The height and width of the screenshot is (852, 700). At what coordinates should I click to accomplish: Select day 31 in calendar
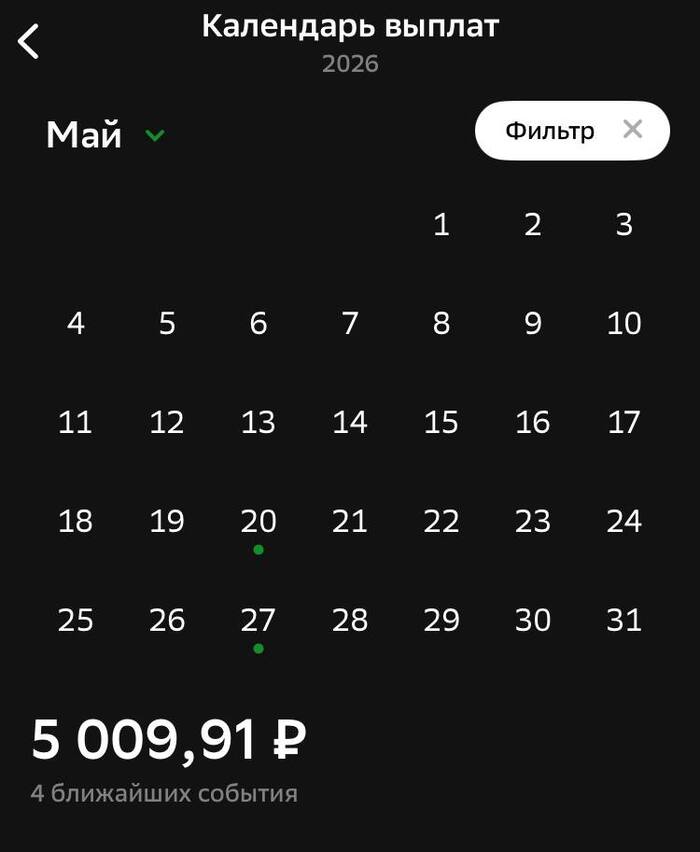tap(624, 621)
